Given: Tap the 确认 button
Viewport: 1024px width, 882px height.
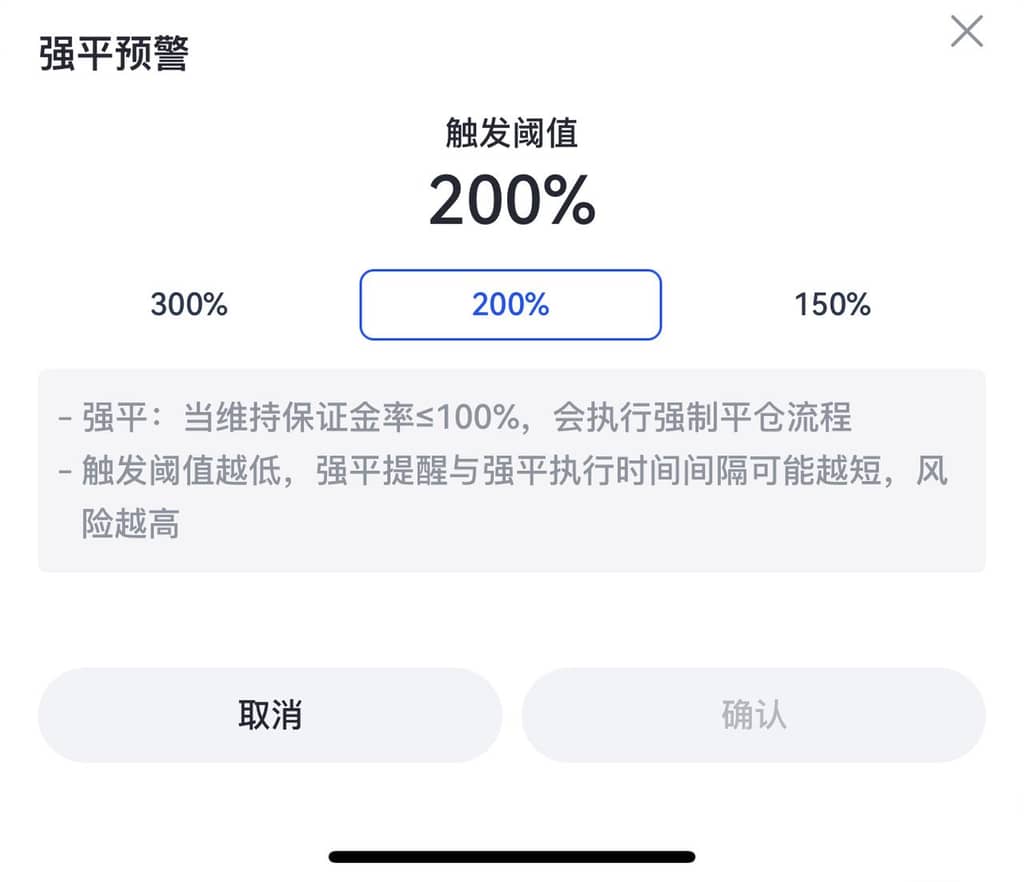Looking at the screenshot, I should (x=753, y=715).
